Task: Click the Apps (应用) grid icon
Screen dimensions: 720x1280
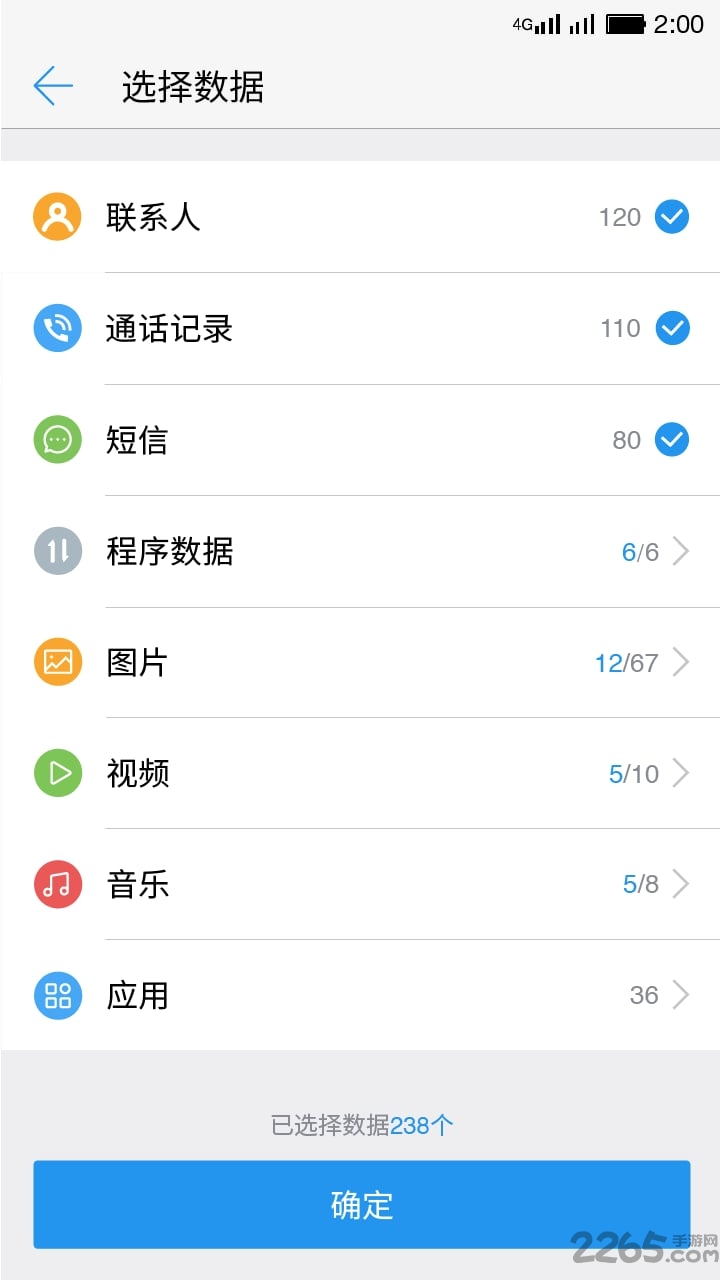Action: click(x=57, y=995)
